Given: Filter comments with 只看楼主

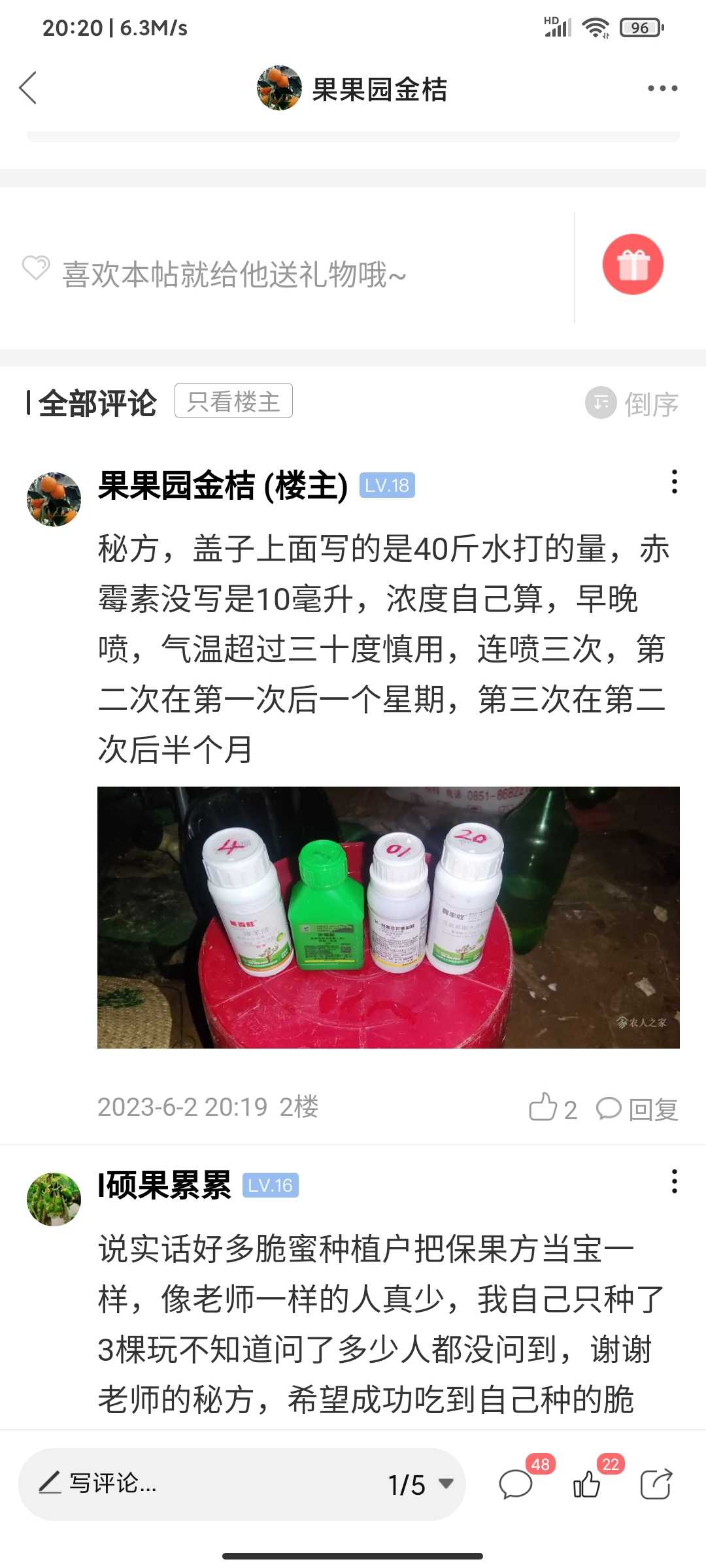Looking at the screenshot, I should point(233,401).
